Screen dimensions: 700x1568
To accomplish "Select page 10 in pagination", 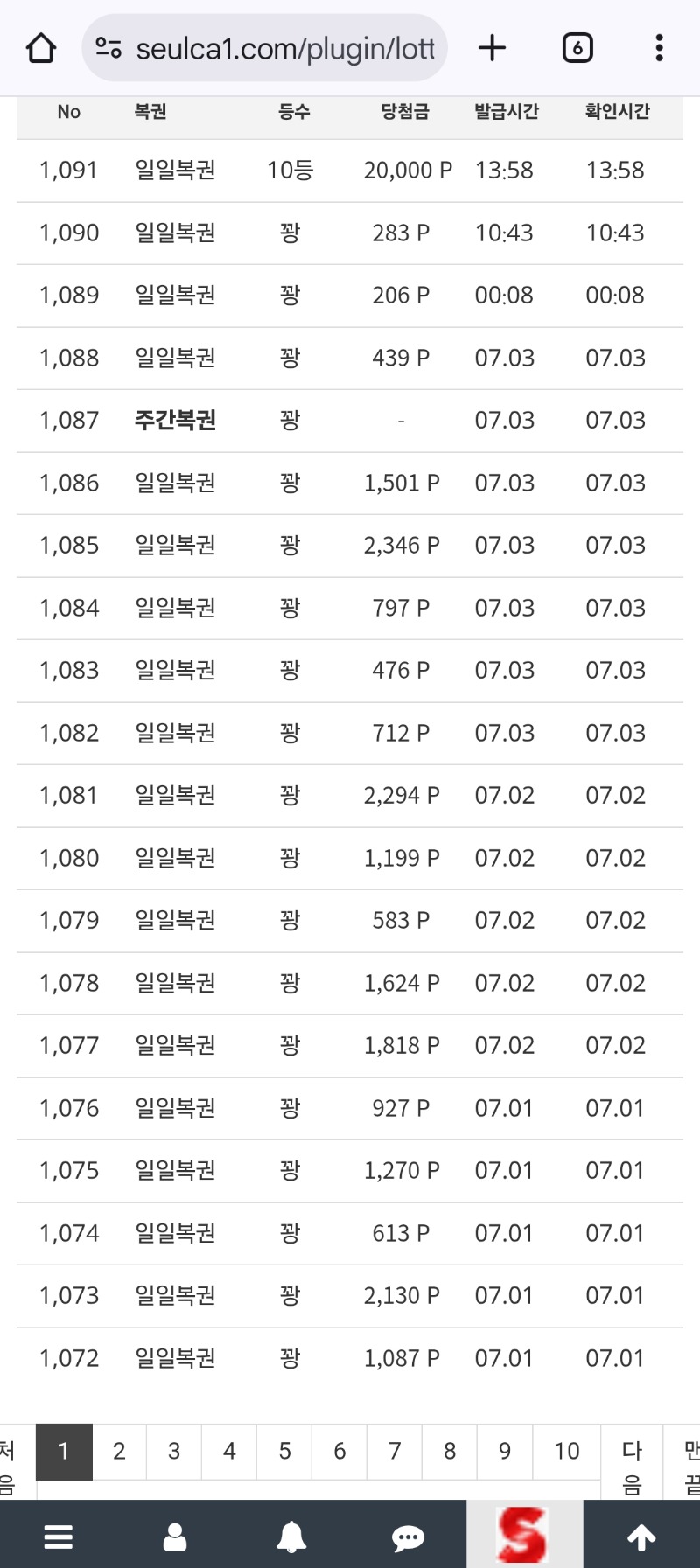I will point(567,1452).
